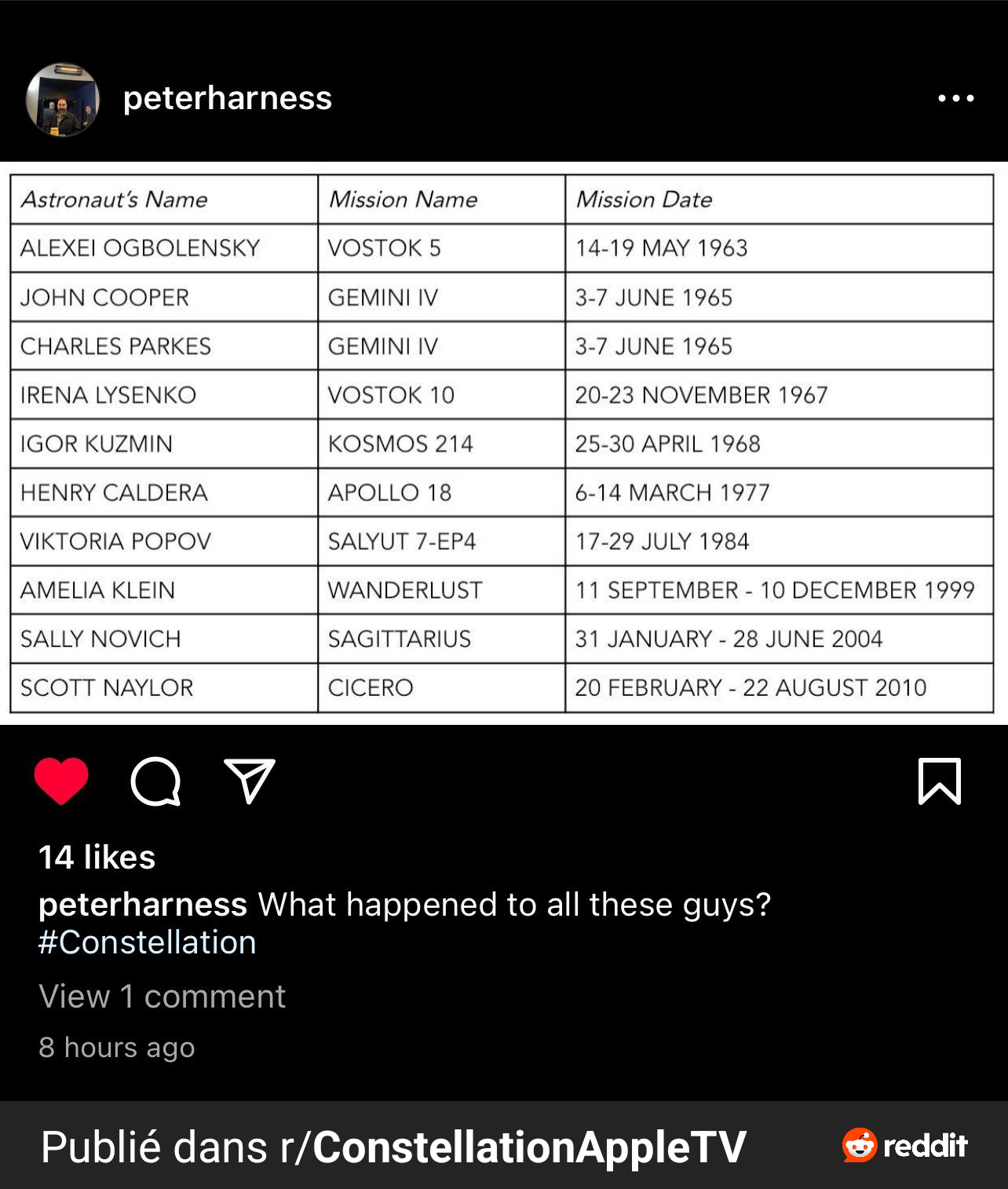View 1 comment on the post
1008x1189 pixels.
(162, 996)
